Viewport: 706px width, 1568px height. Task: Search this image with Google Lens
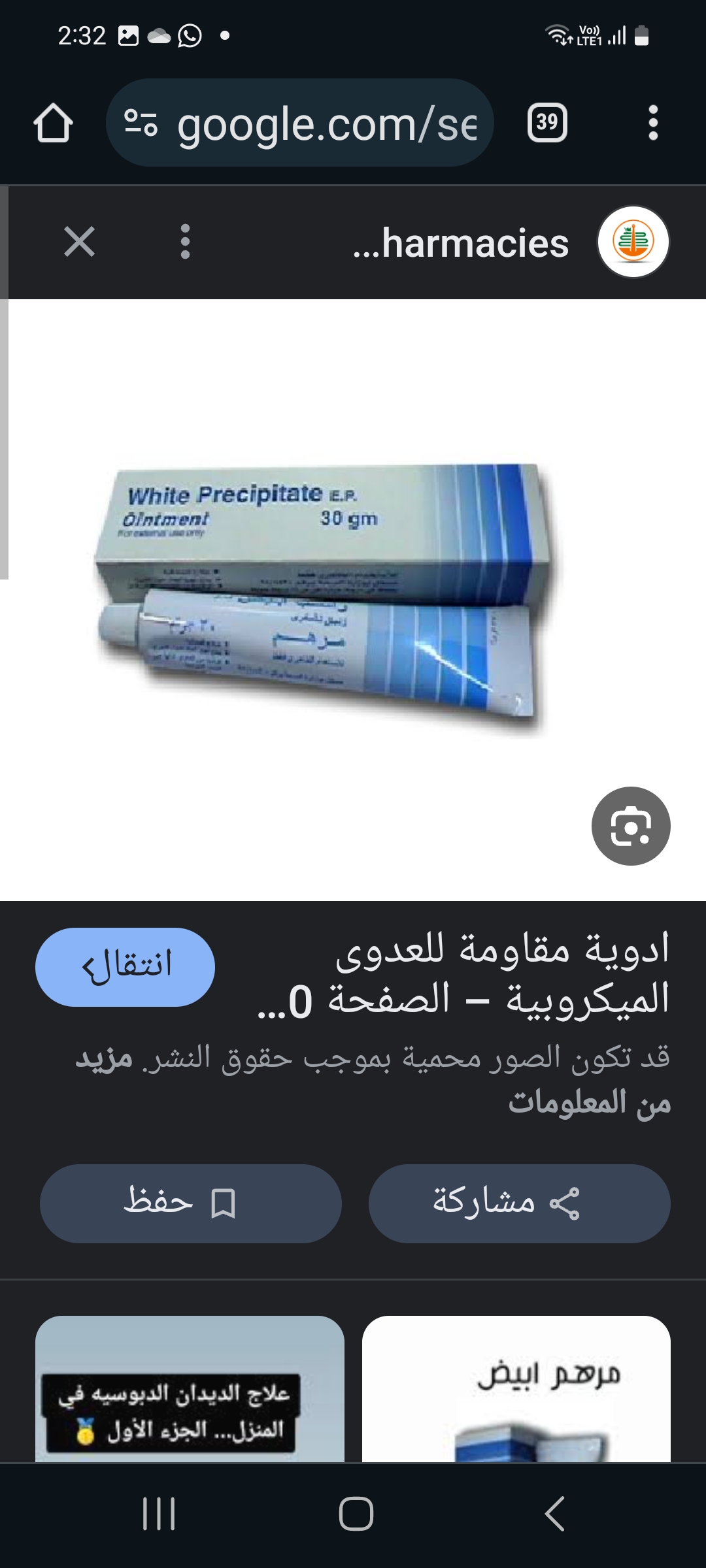pyautogui.click(x=630, y=826)
